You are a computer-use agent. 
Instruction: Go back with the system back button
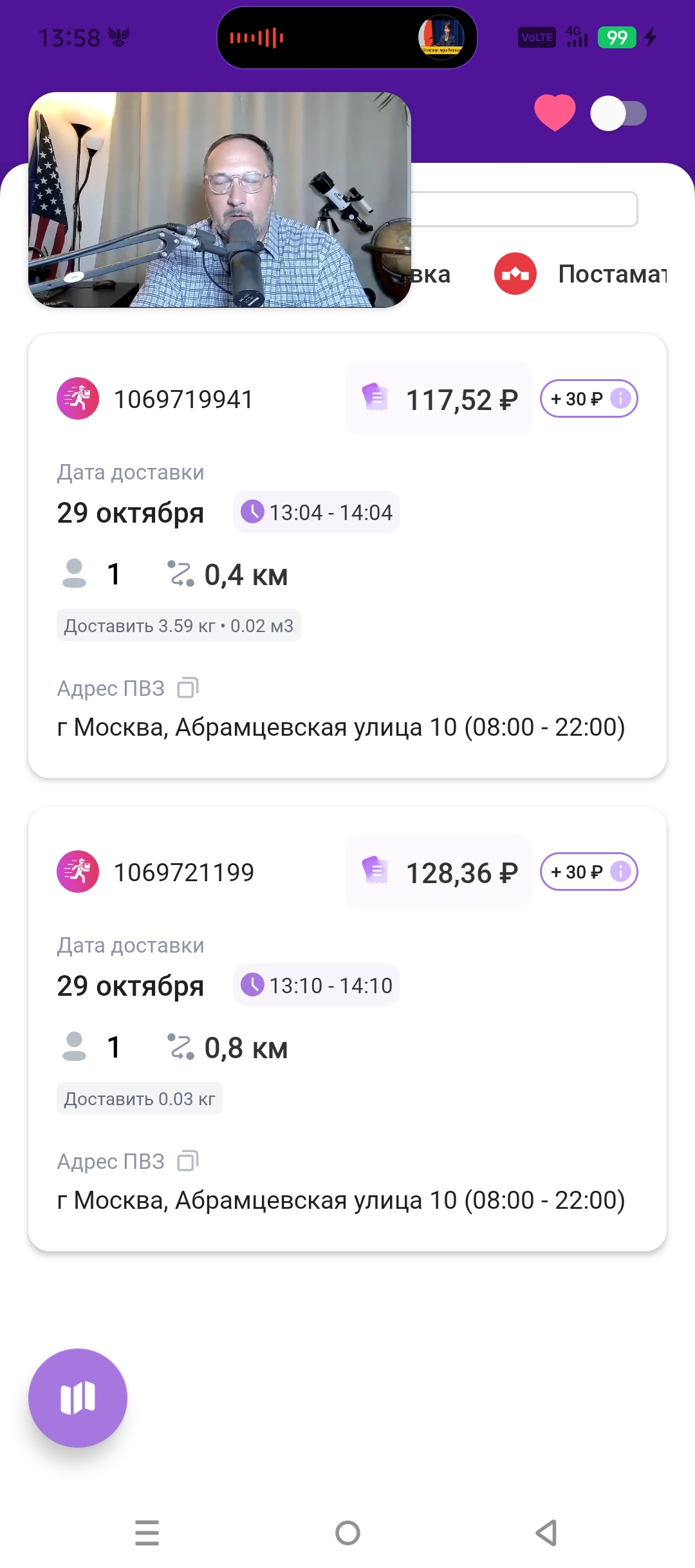[x=547, y=1533]
